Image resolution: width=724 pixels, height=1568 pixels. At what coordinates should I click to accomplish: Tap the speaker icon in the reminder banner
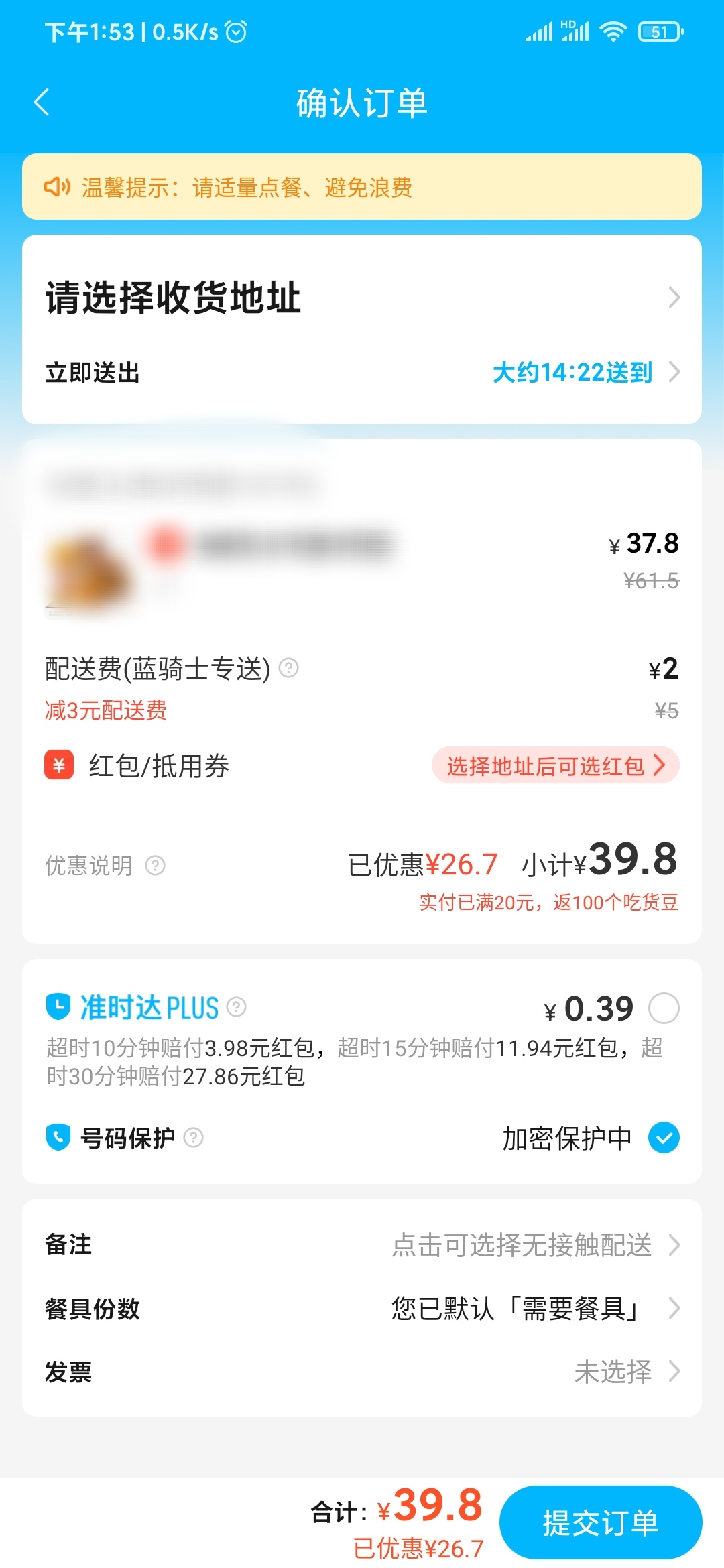58,188
